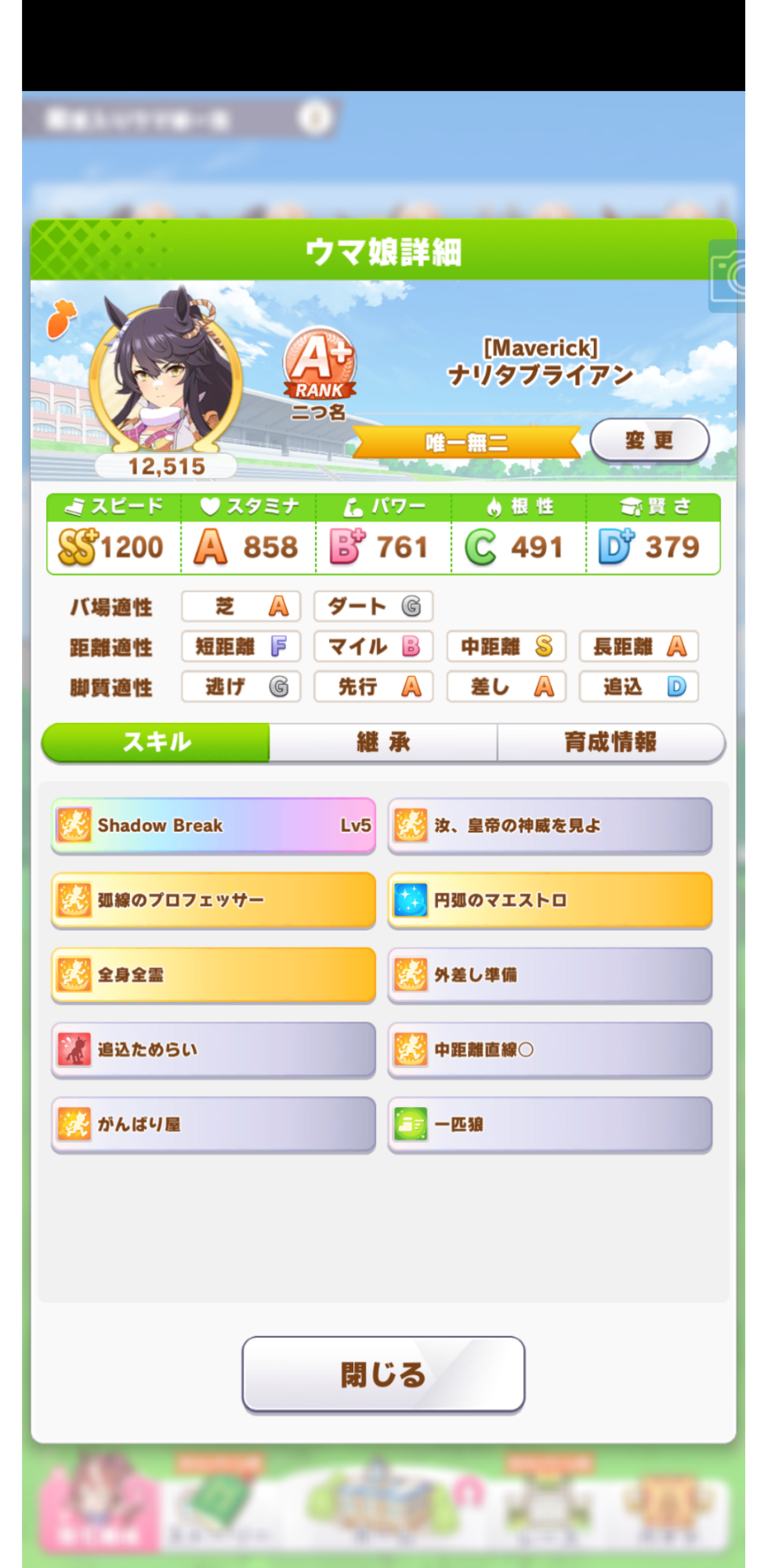Viewport: 768px width, 1568px height.
Task: View the 円弧のマエストロ skill
Action: click(550, 900)
